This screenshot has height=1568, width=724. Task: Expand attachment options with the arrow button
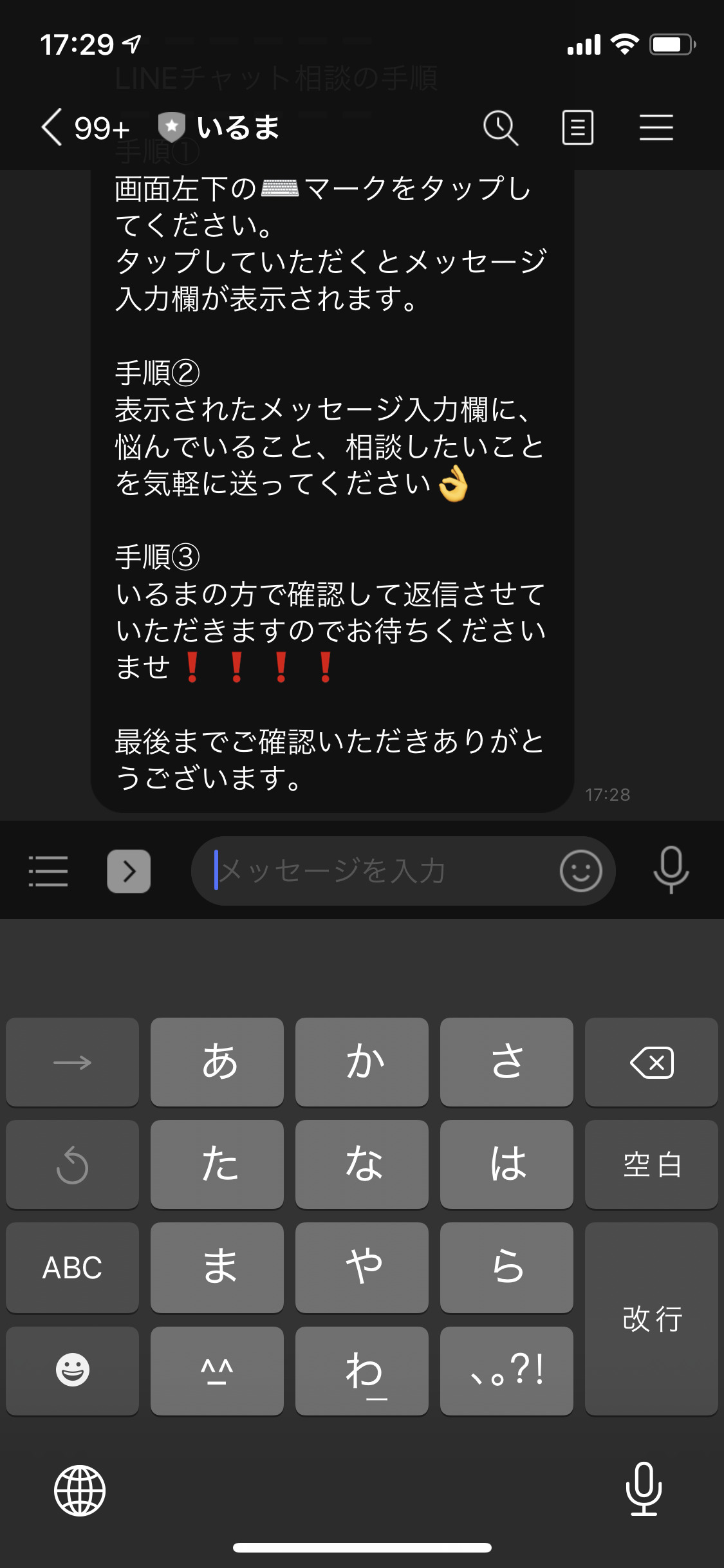pos(129,871)
